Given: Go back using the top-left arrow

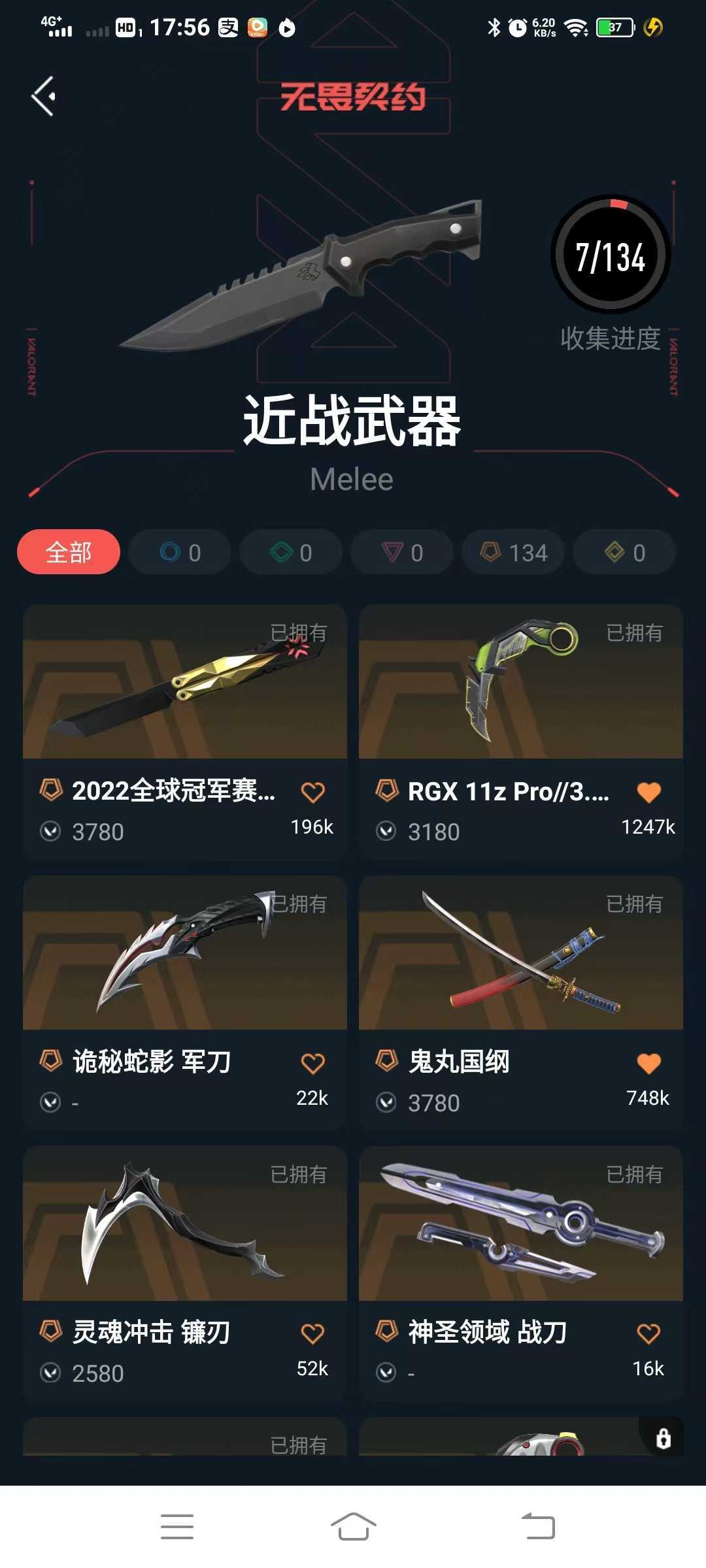Looking at the screenshot, I should (x=43, y=96).
